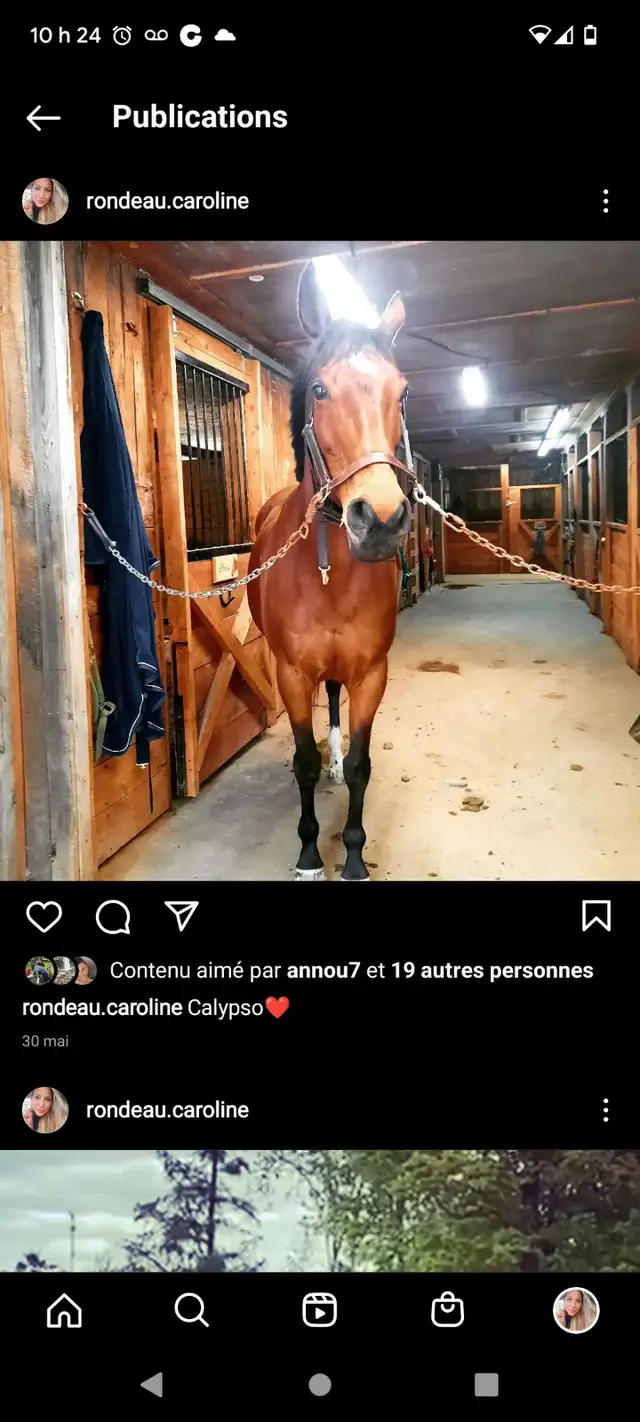Viewport: 640px width, 1422px height.
Task: Go back from Publications
Action: pyautogui.click(x=43, y=118)
